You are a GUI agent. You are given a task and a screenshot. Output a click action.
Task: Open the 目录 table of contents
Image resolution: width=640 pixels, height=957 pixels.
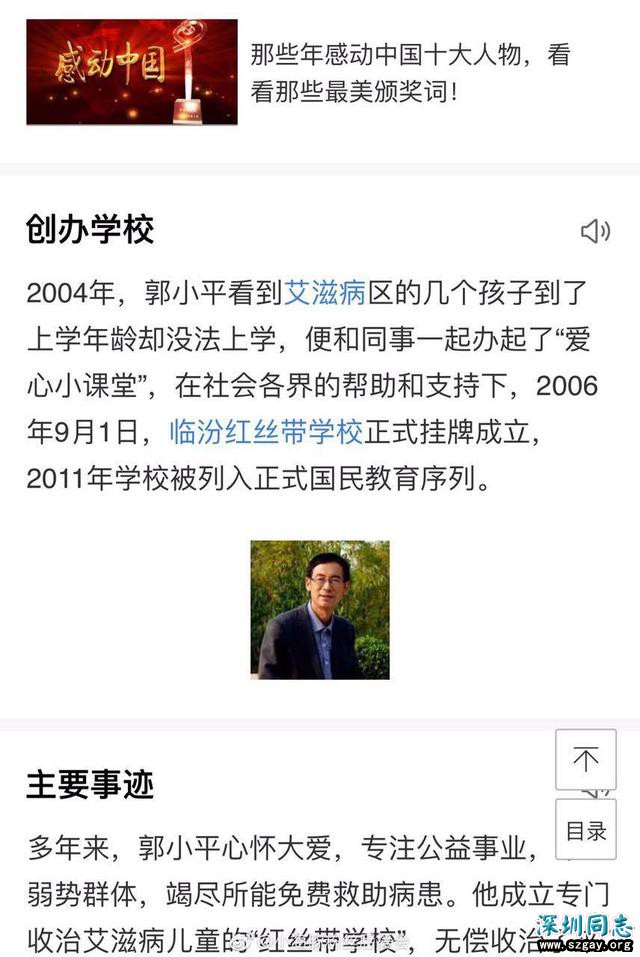(x=586, y=831)
